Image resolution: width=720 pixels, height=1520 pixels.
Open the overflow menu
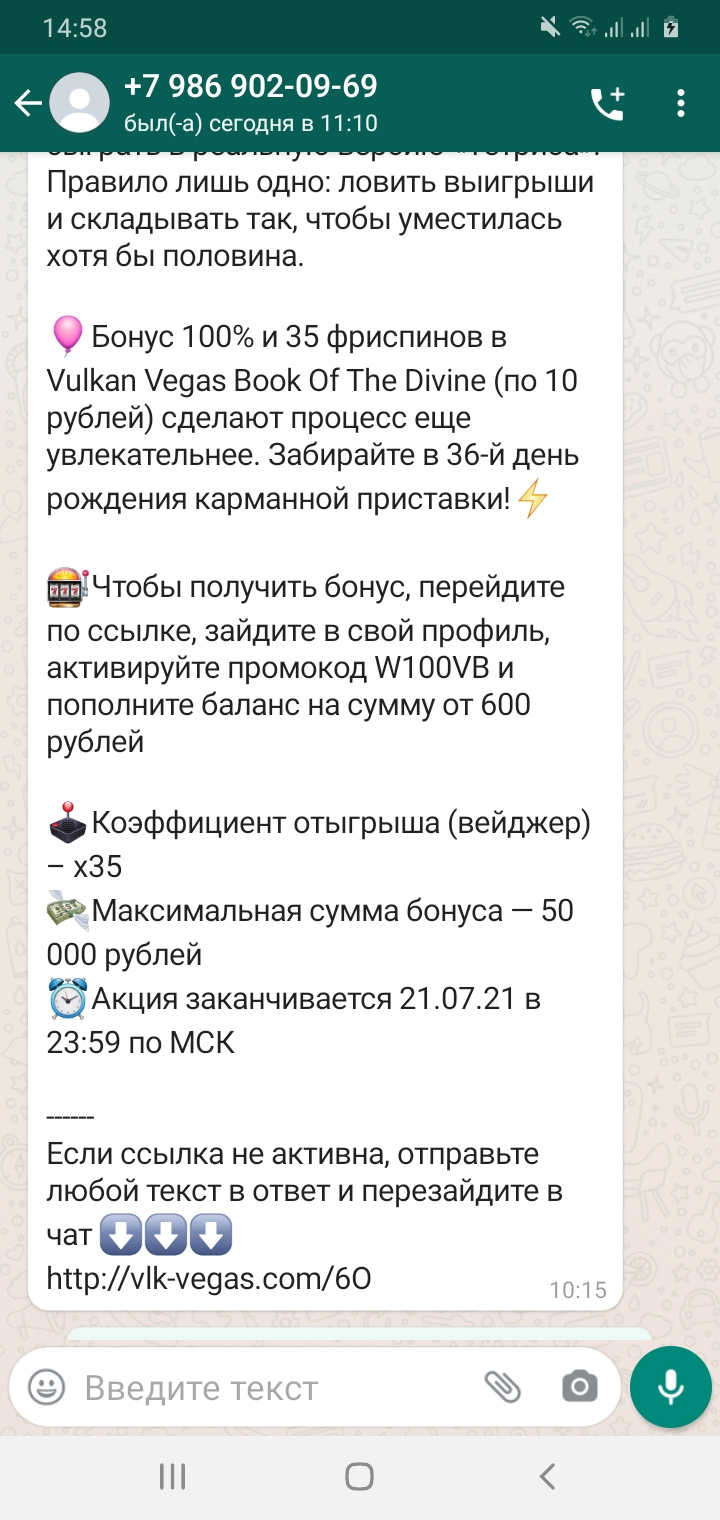[681, 103]
